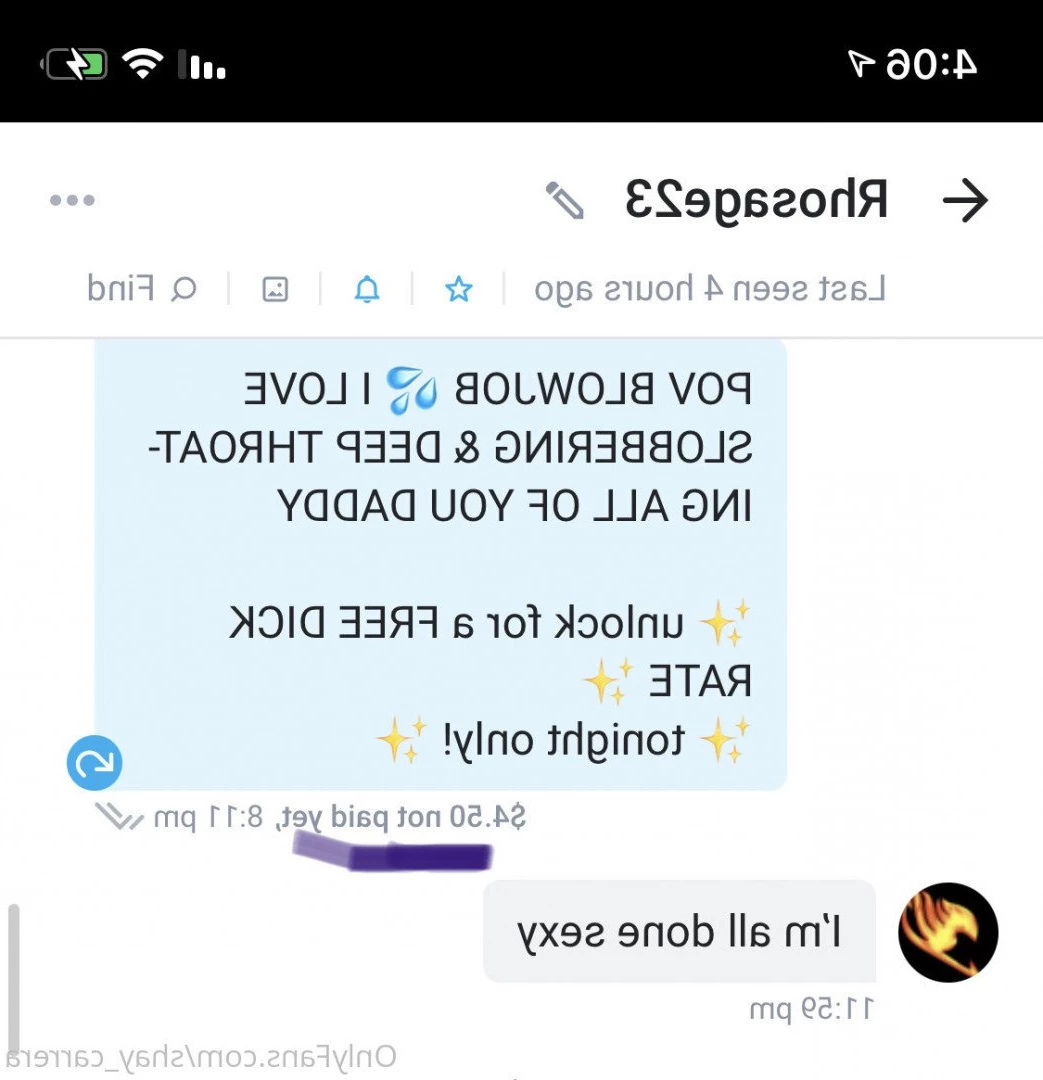Viewport: 1043px width, 1080px height.
Task: Open the chat media gallery icon
Action: click(x=274, y=290)
